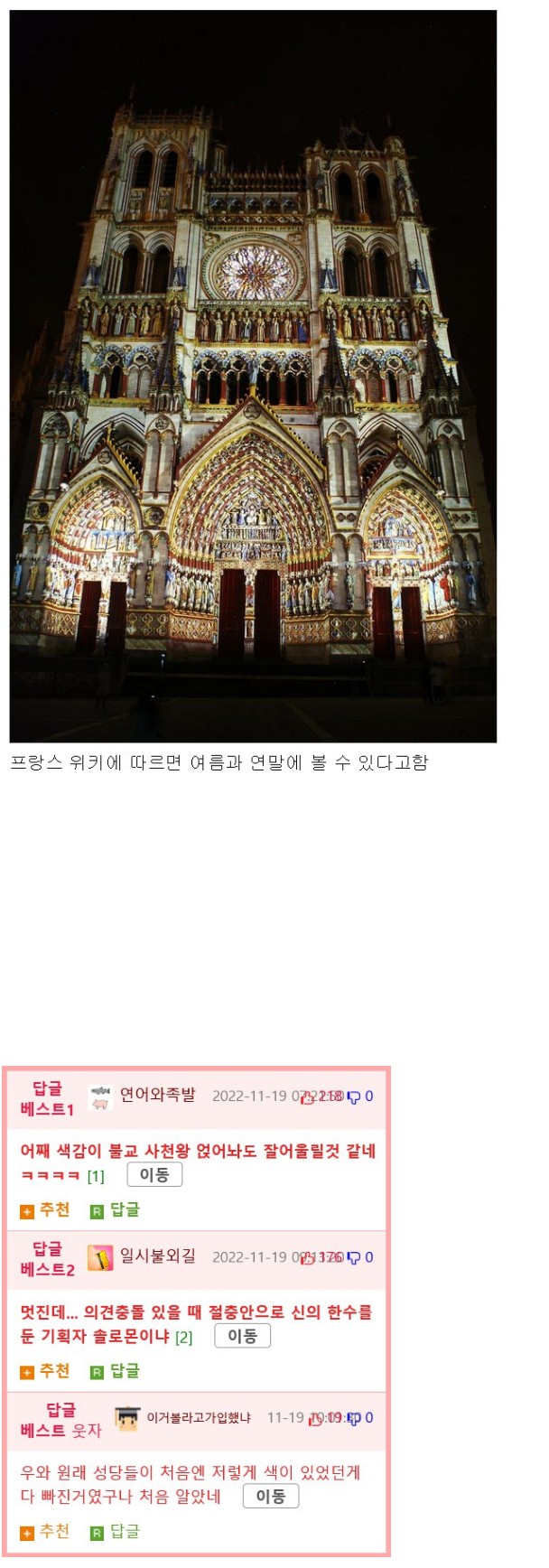Viewport: 549px width, 1568px height.
Task: Recommend 이거볼라고가입했냐's comment via 추천
Action: tap(45, 1531)
